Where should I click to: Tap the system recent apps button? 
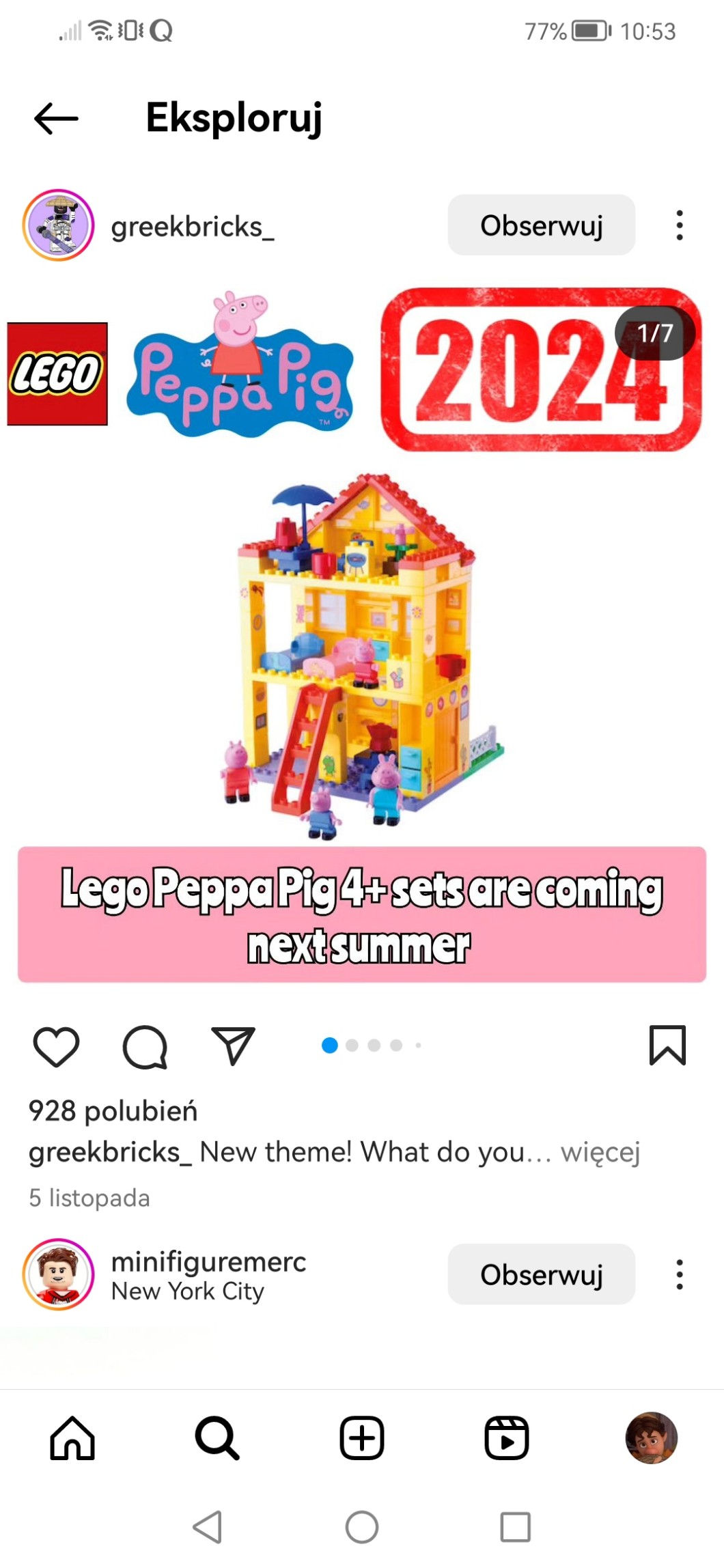coord(515,1527)
